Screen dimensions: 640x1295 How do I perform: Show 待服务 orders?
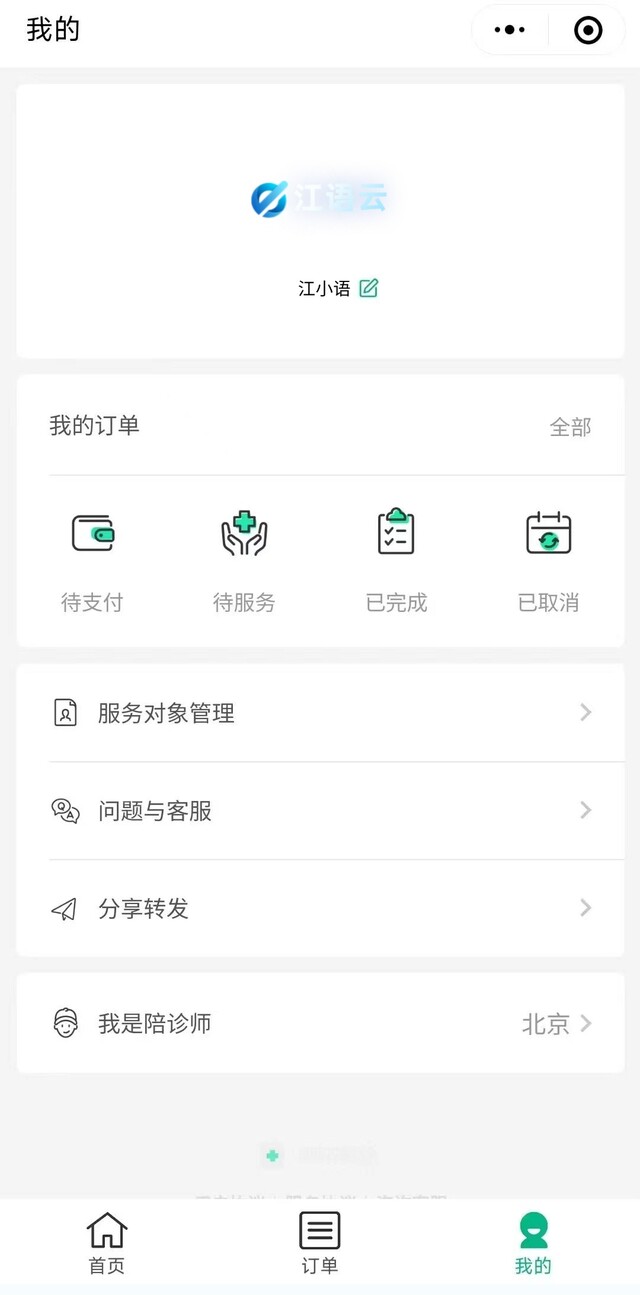[x=244, y=561]
